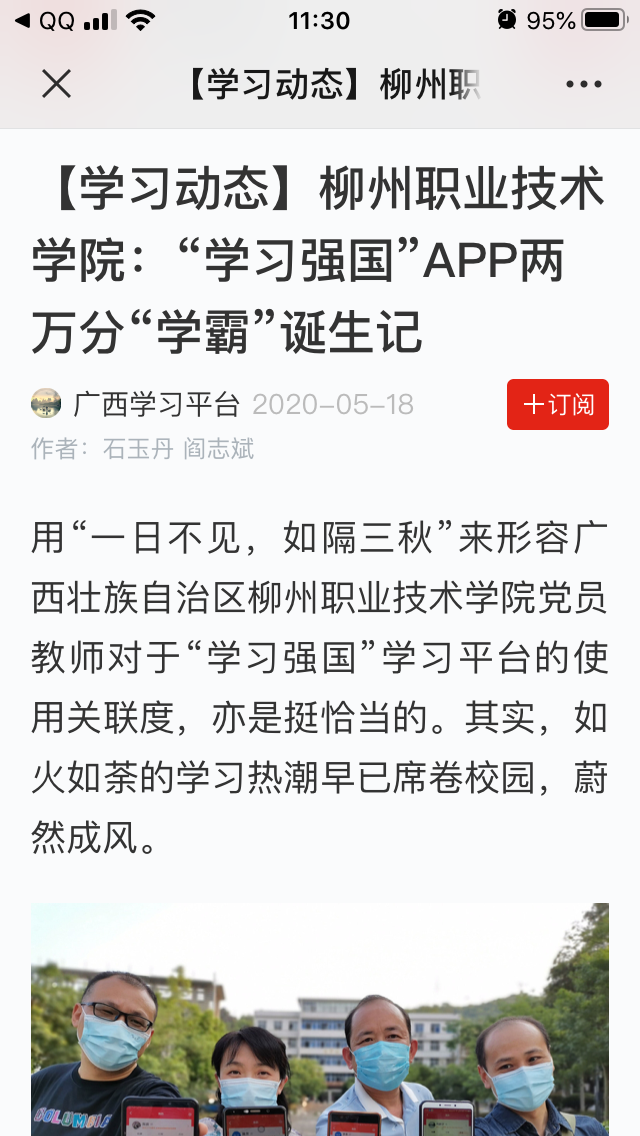Open the three-dot more options menu
640x1136 pixels.
point(583,85)
